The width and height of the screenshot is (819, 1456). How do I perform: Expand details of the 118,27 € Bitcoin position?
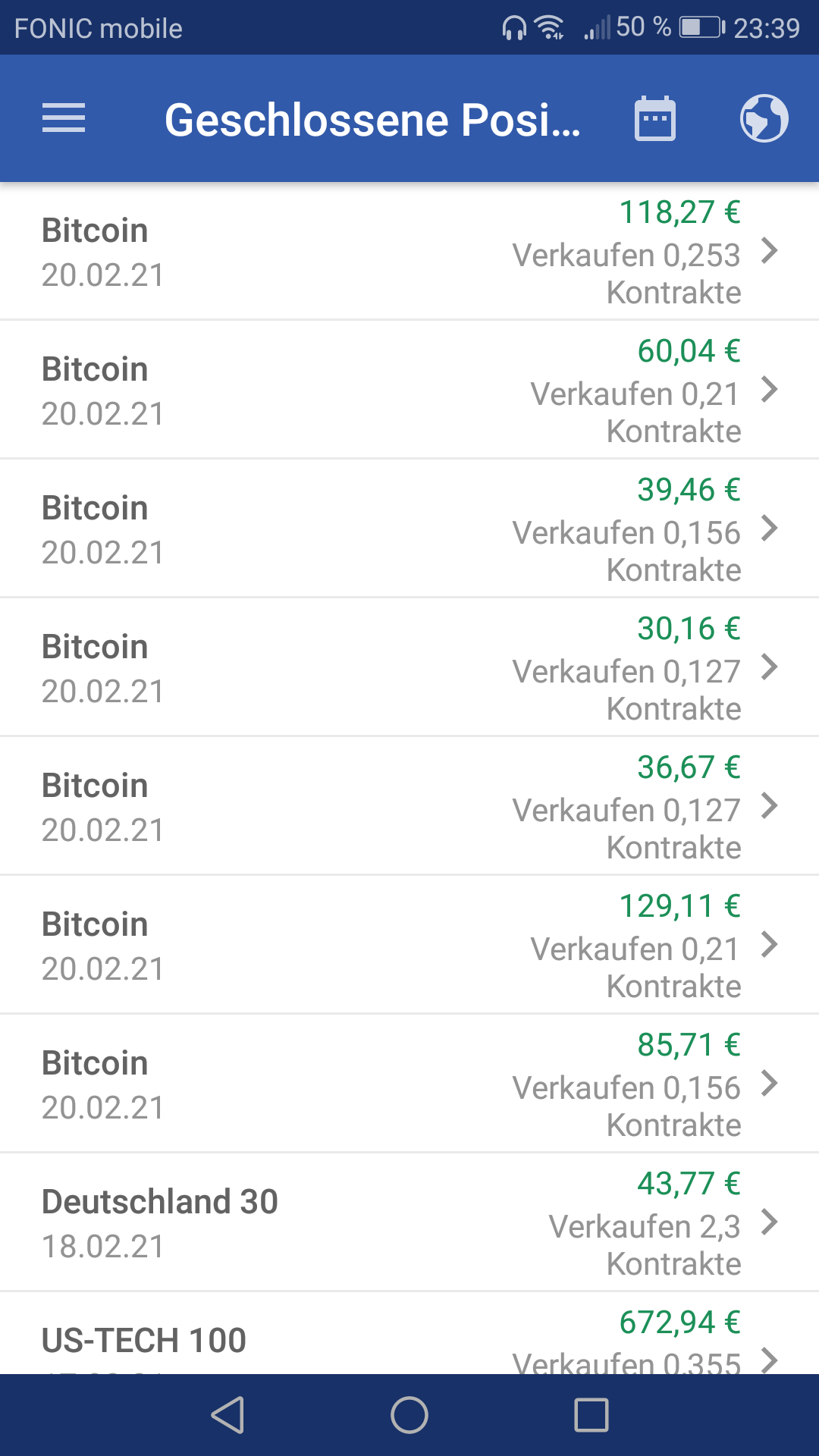[x=771, y=252]
